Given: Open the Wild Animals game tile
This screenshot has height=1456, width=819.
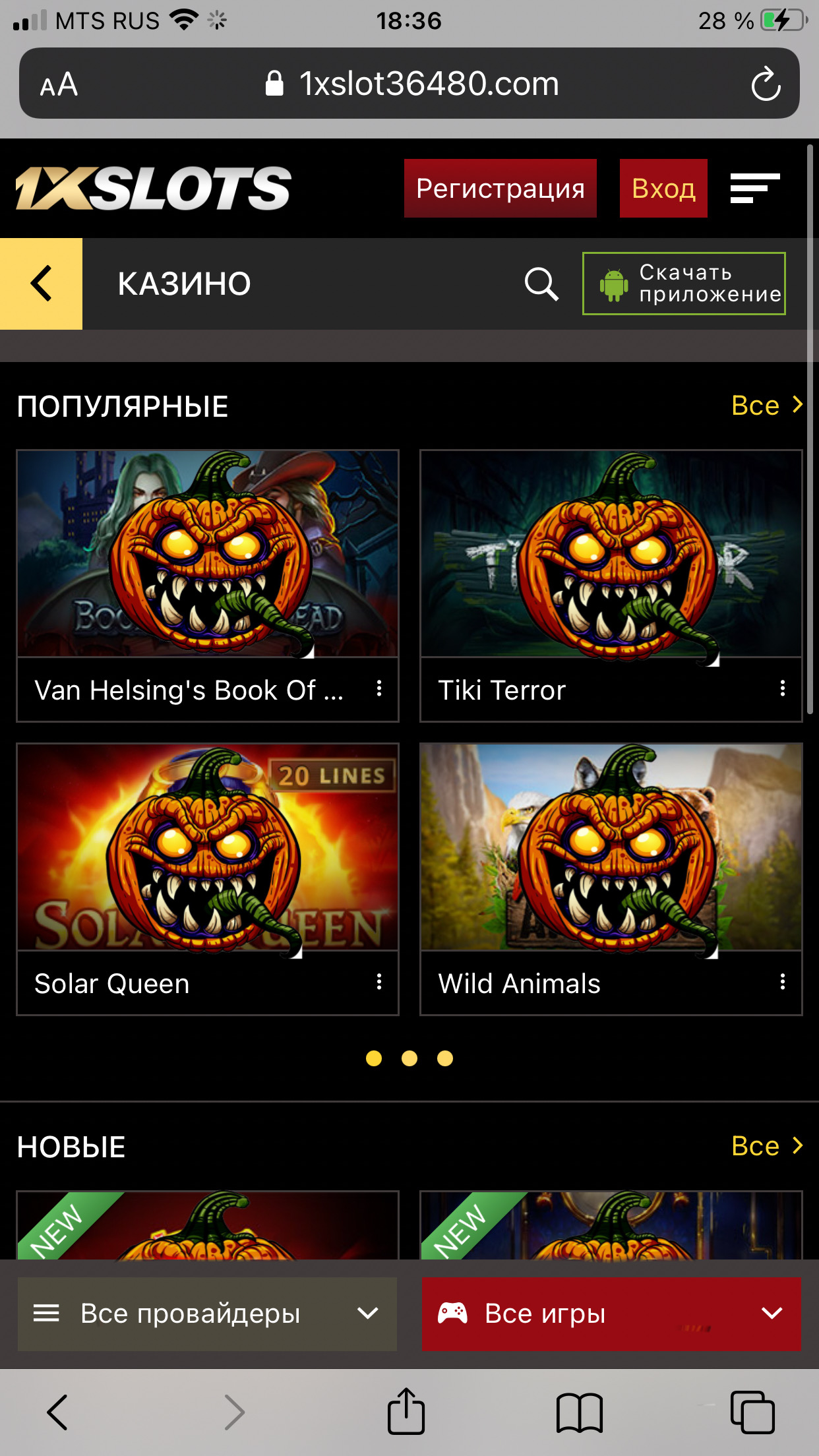Looking at the screenshot, I should tap(611, 847).
